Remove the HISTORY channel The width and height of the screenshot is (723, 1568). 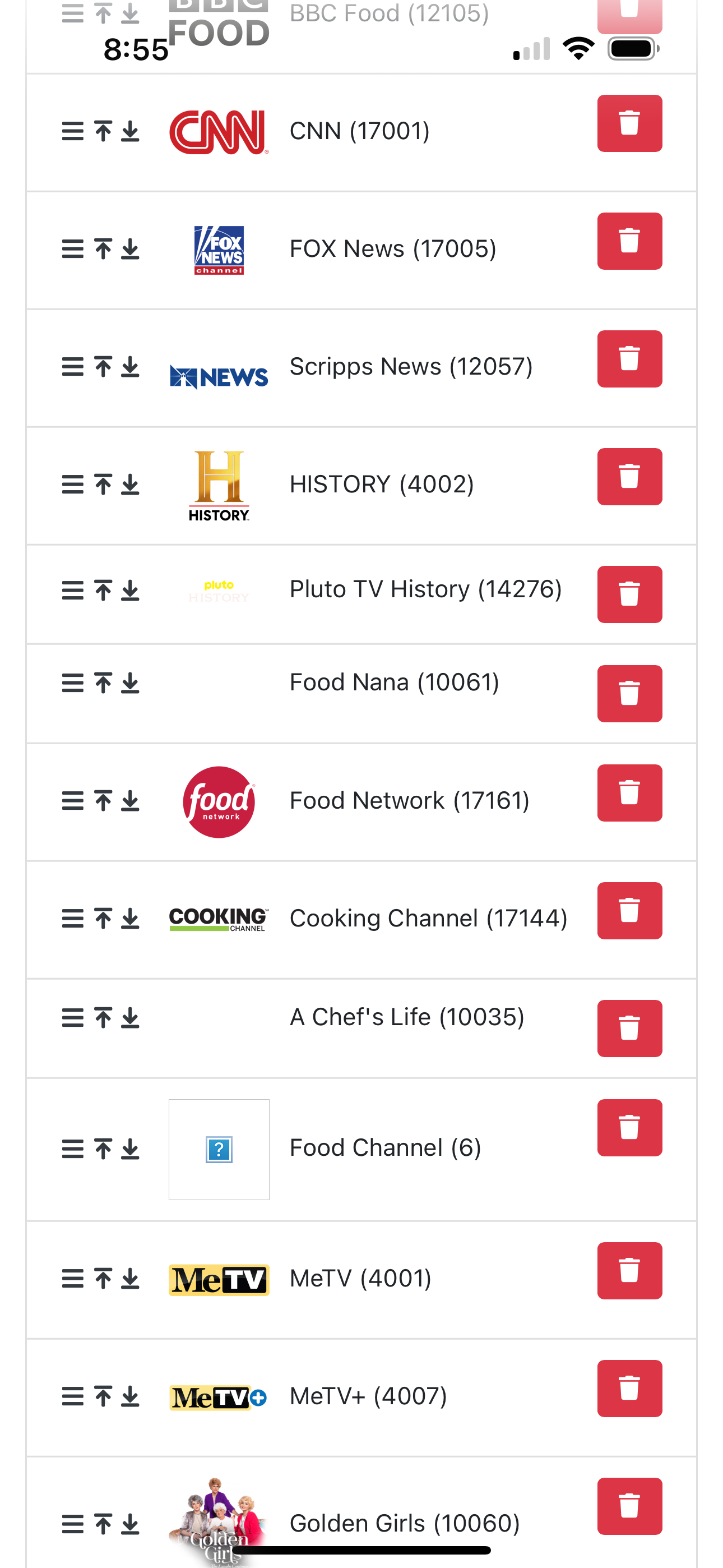tap(629, 477)
